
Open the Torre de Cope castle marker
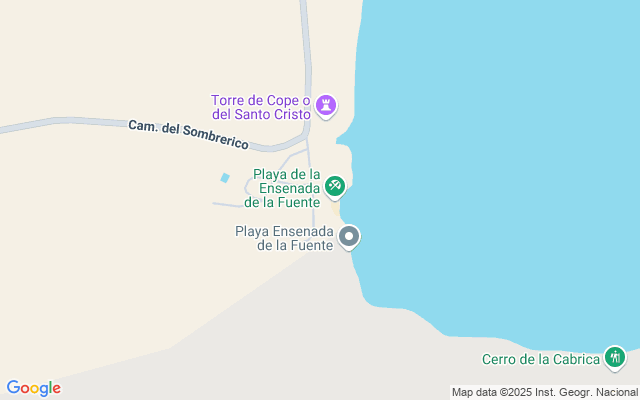pos(326,105)
